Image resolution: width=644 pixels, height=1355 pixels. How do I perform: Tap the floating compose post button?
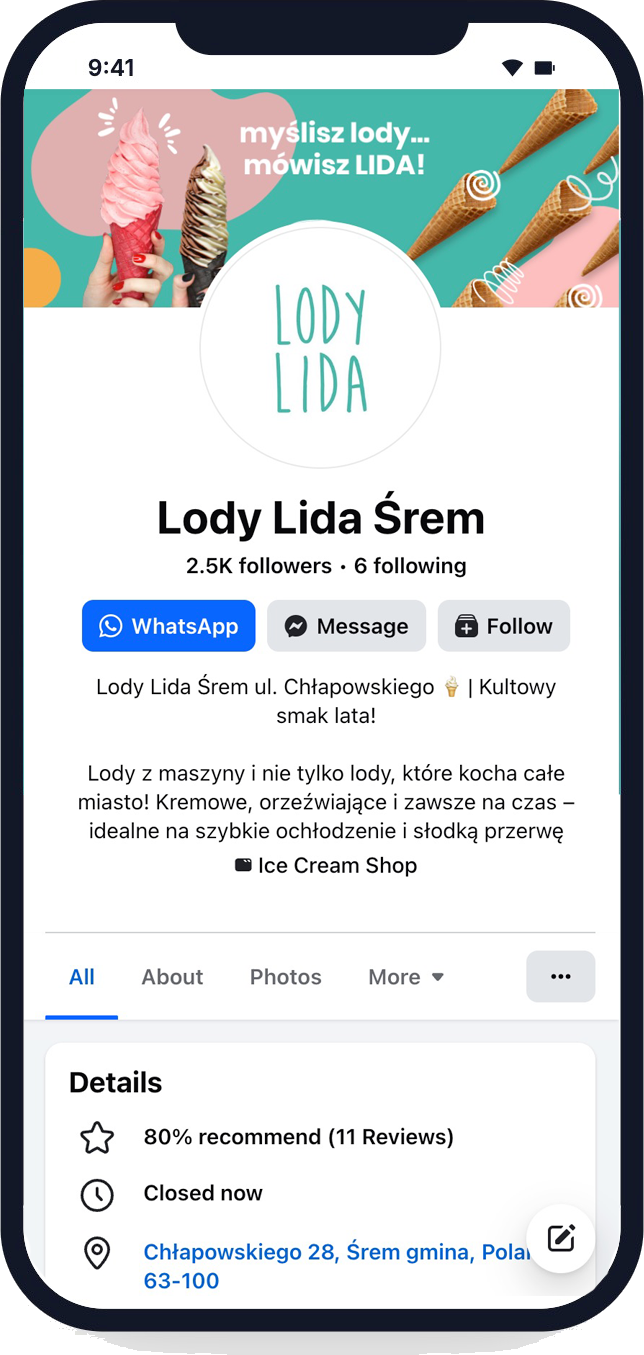coord(561,1238)
